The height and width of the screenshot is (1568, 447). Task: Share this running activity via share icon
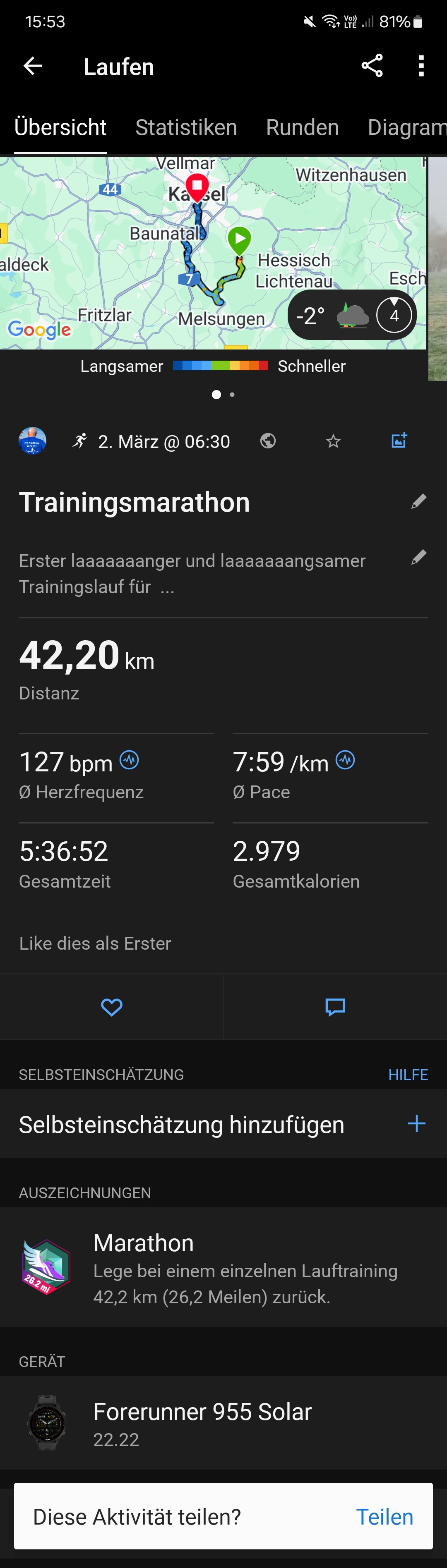pos(372,66)
